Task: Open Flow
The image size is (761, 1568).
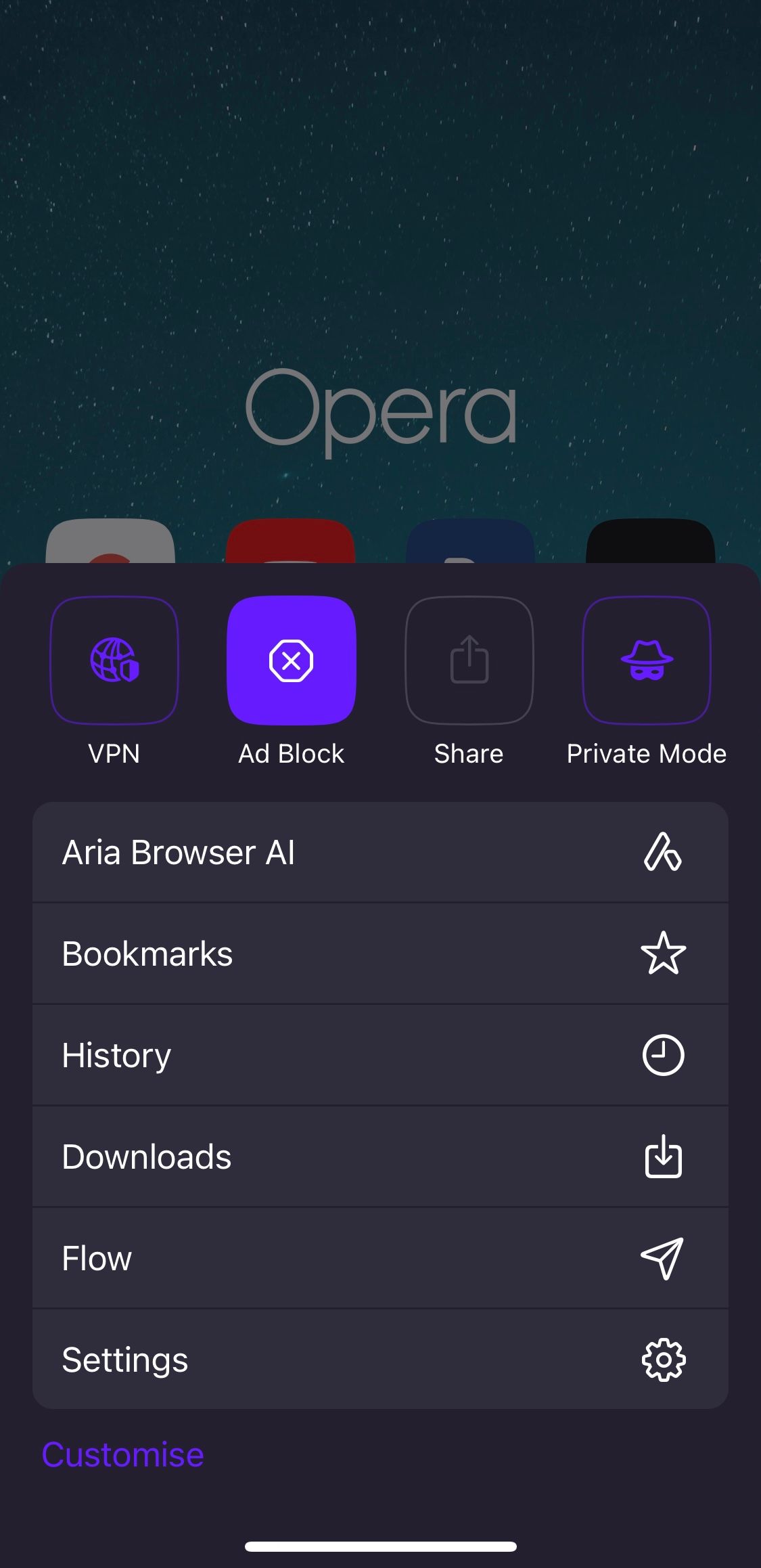Action: click(380, 1258)
